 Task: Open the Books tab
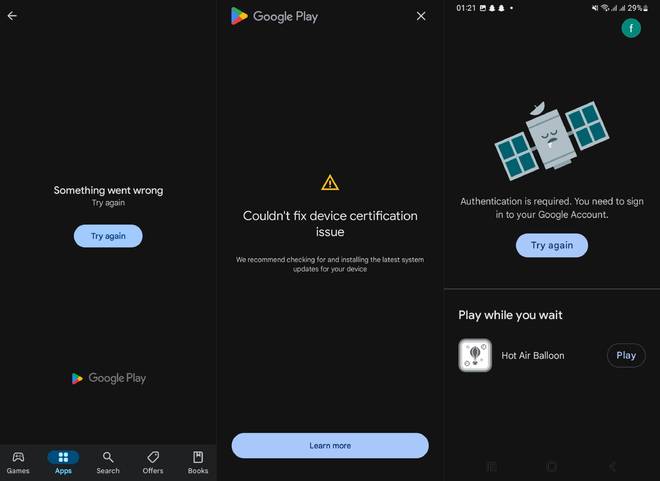click(x=198, y=462)
